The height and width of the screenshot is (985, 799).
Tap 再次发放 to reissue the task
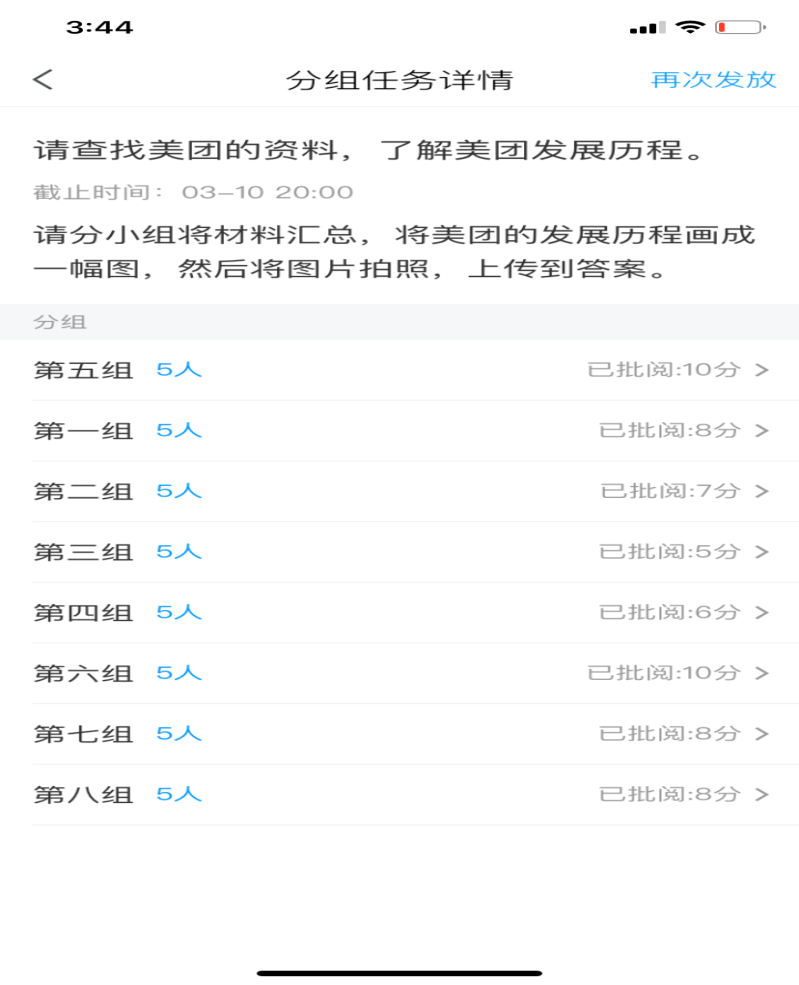coord(713,80)
